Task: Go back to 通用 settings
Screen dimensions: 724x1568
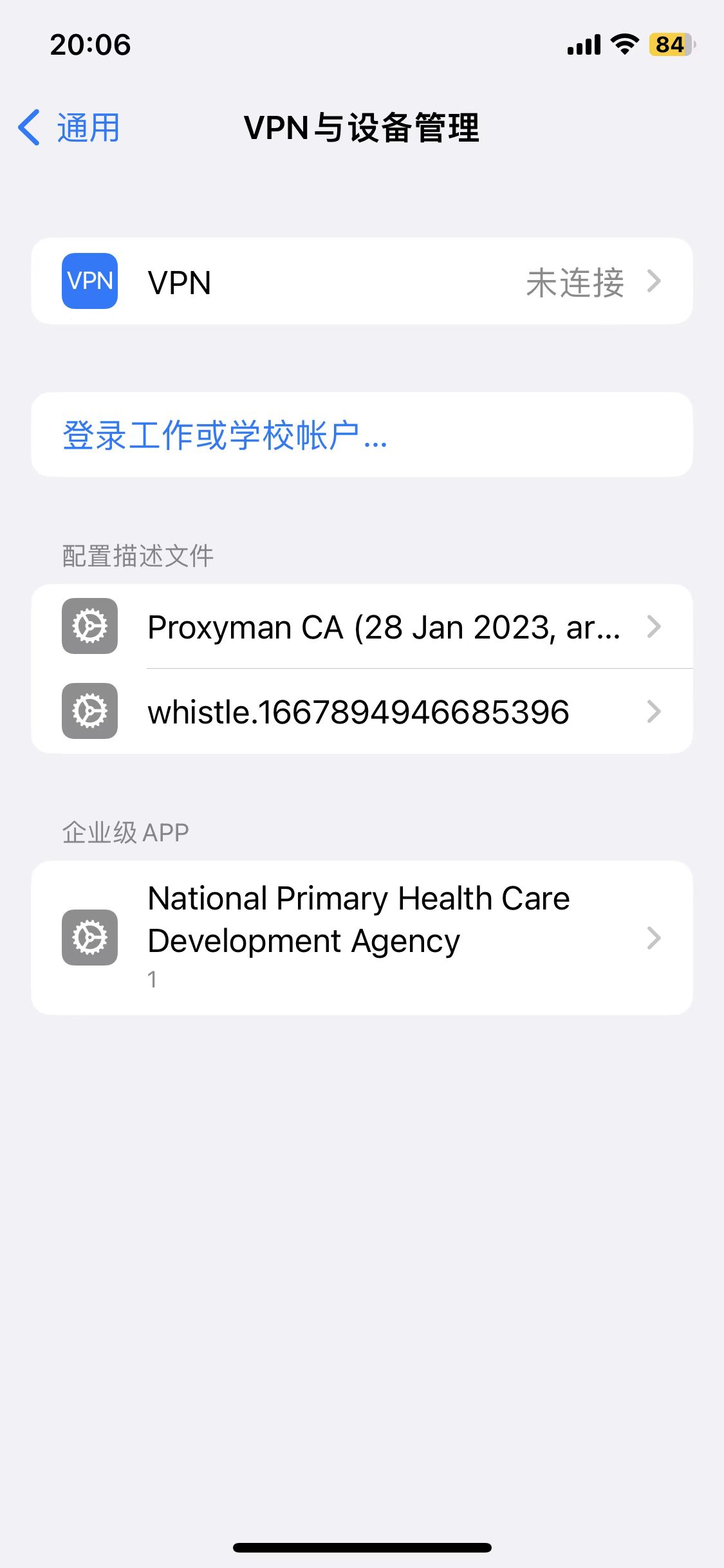Action: 70,127
